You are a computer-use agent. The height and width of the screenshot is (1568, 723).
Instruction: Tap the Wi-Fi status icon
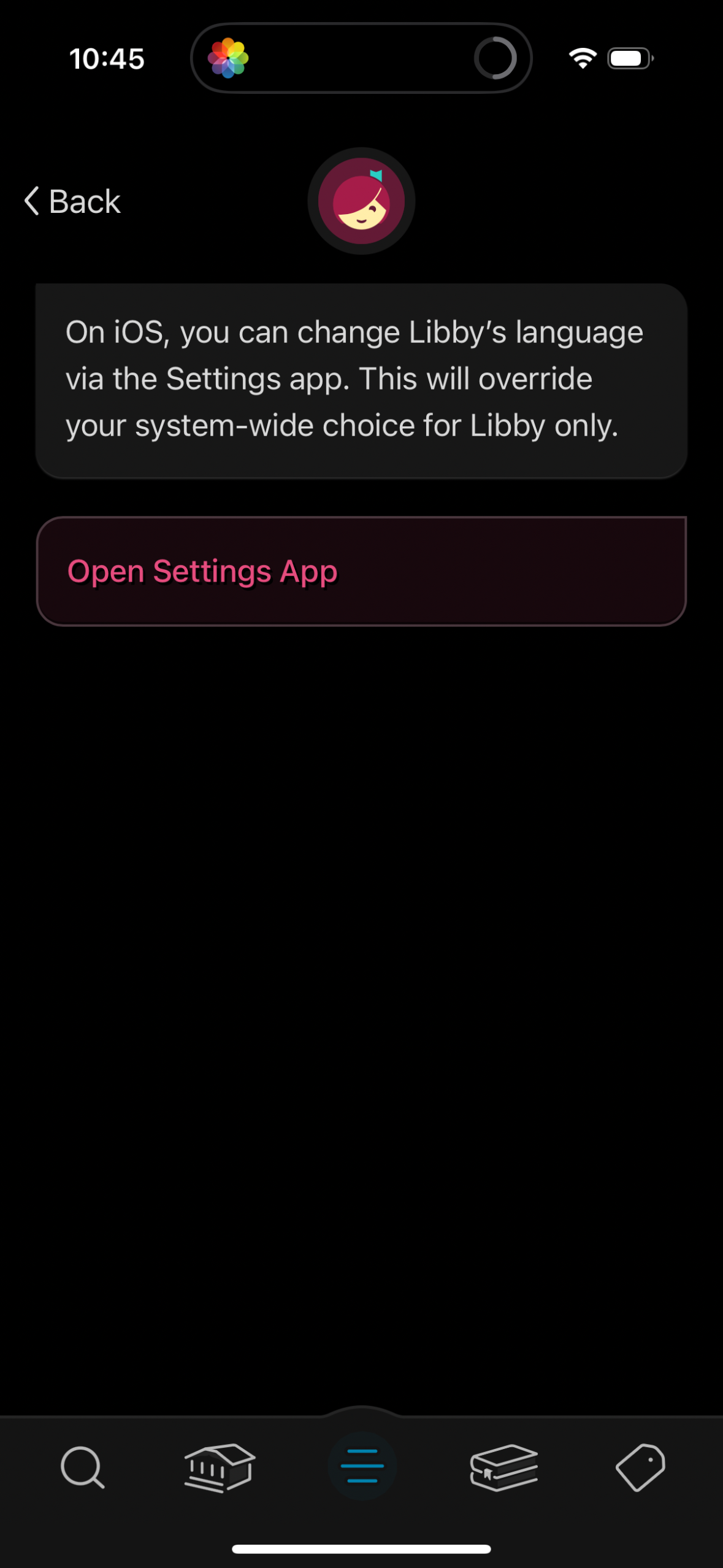click(x=581, y=57)
